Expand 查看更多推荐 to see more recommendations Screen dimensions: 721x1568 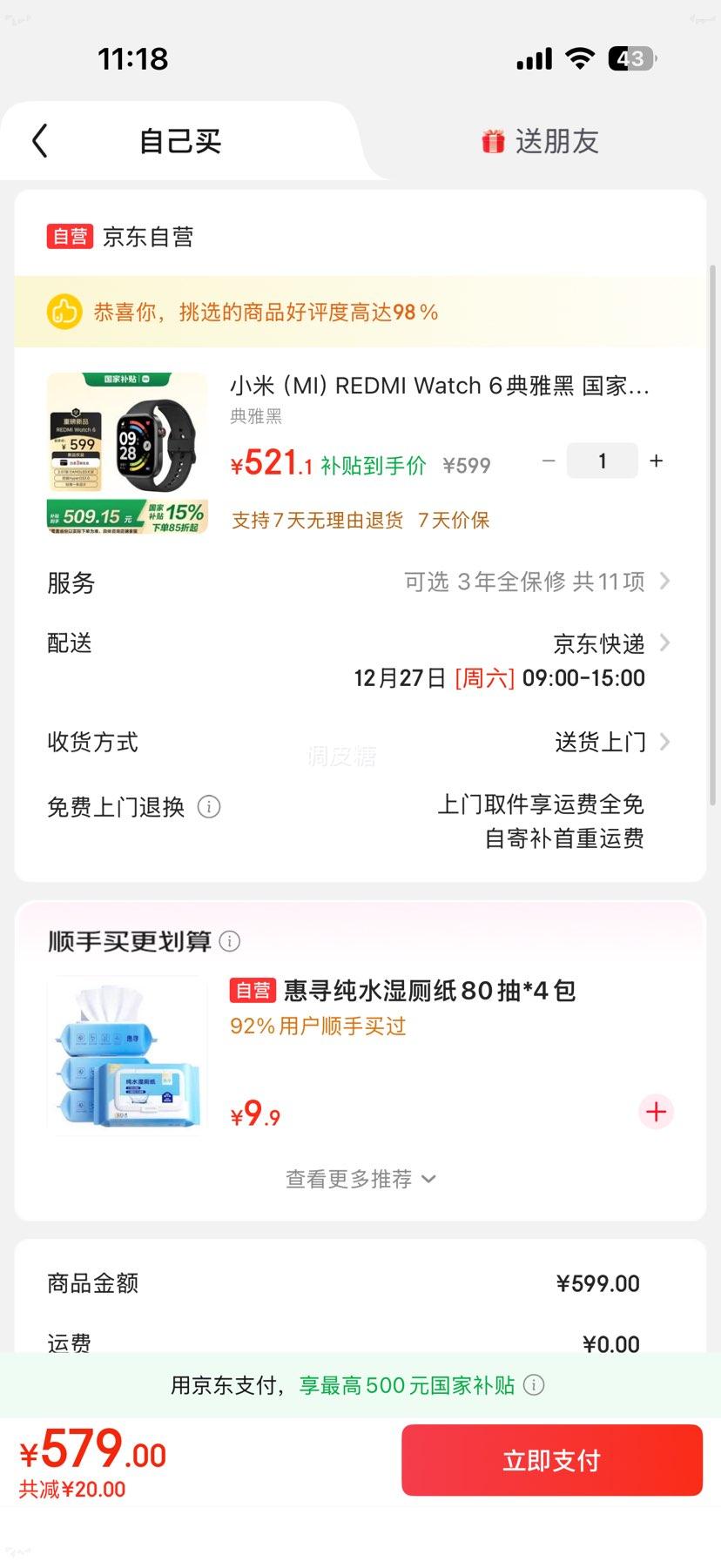click(360, 1179)
